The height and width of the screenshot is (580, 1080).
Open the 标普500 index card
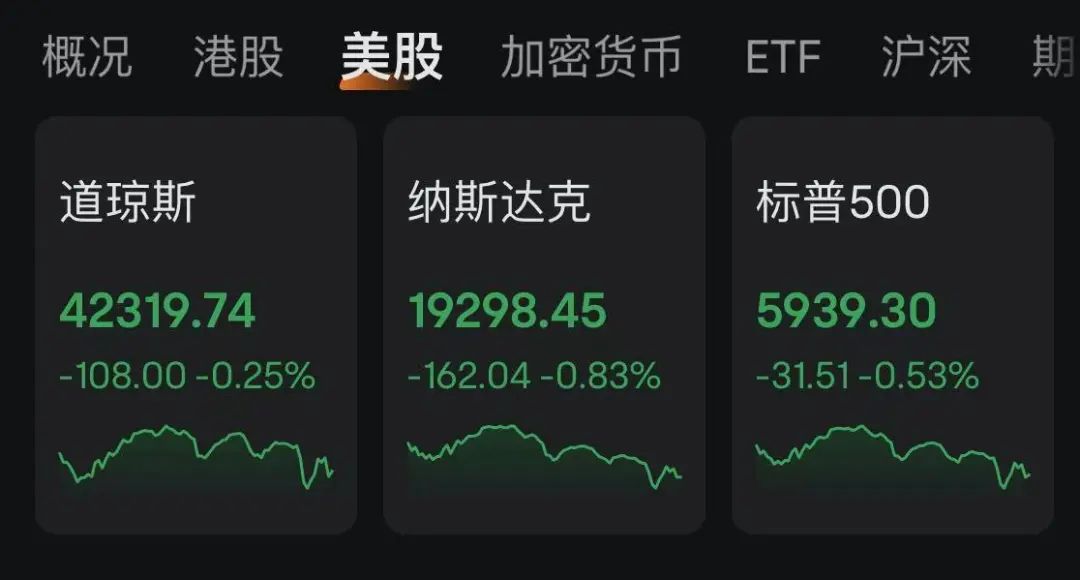coord(892,325)
